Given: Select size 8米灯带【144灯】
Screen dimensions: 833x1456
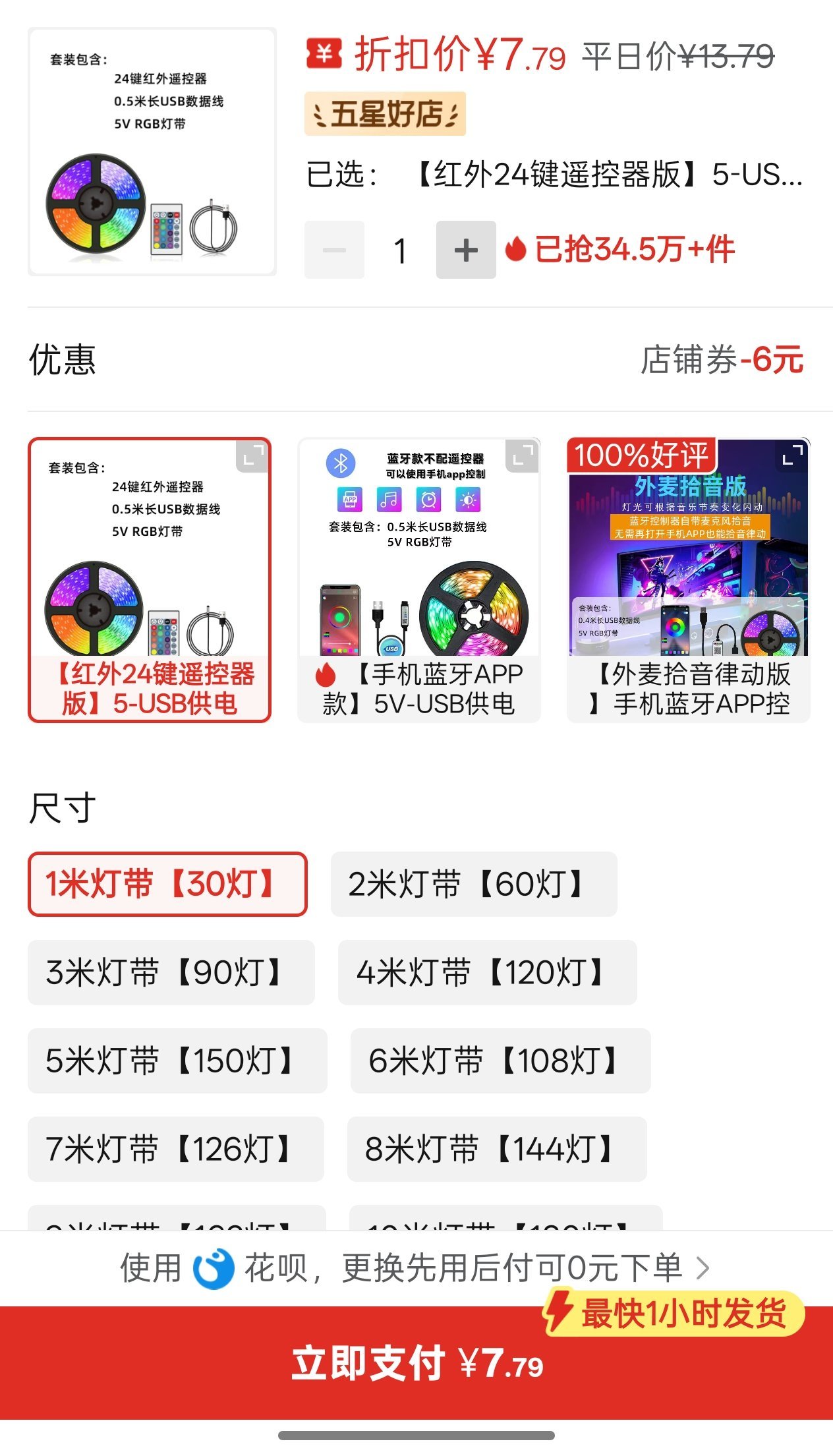Looking at the screenshot, I should (x=497, y=1149).
